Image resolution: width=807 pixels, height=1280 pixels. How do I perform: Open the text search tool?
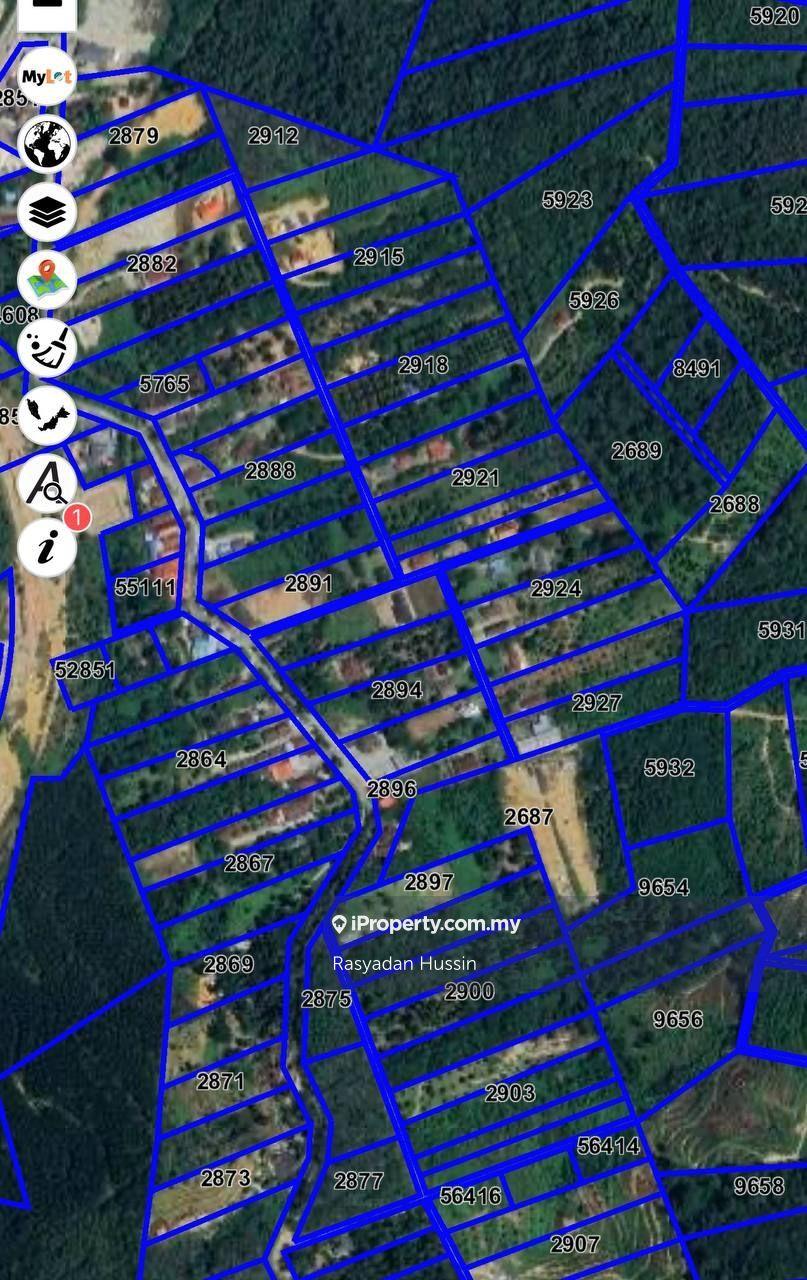tap(47, 483)
